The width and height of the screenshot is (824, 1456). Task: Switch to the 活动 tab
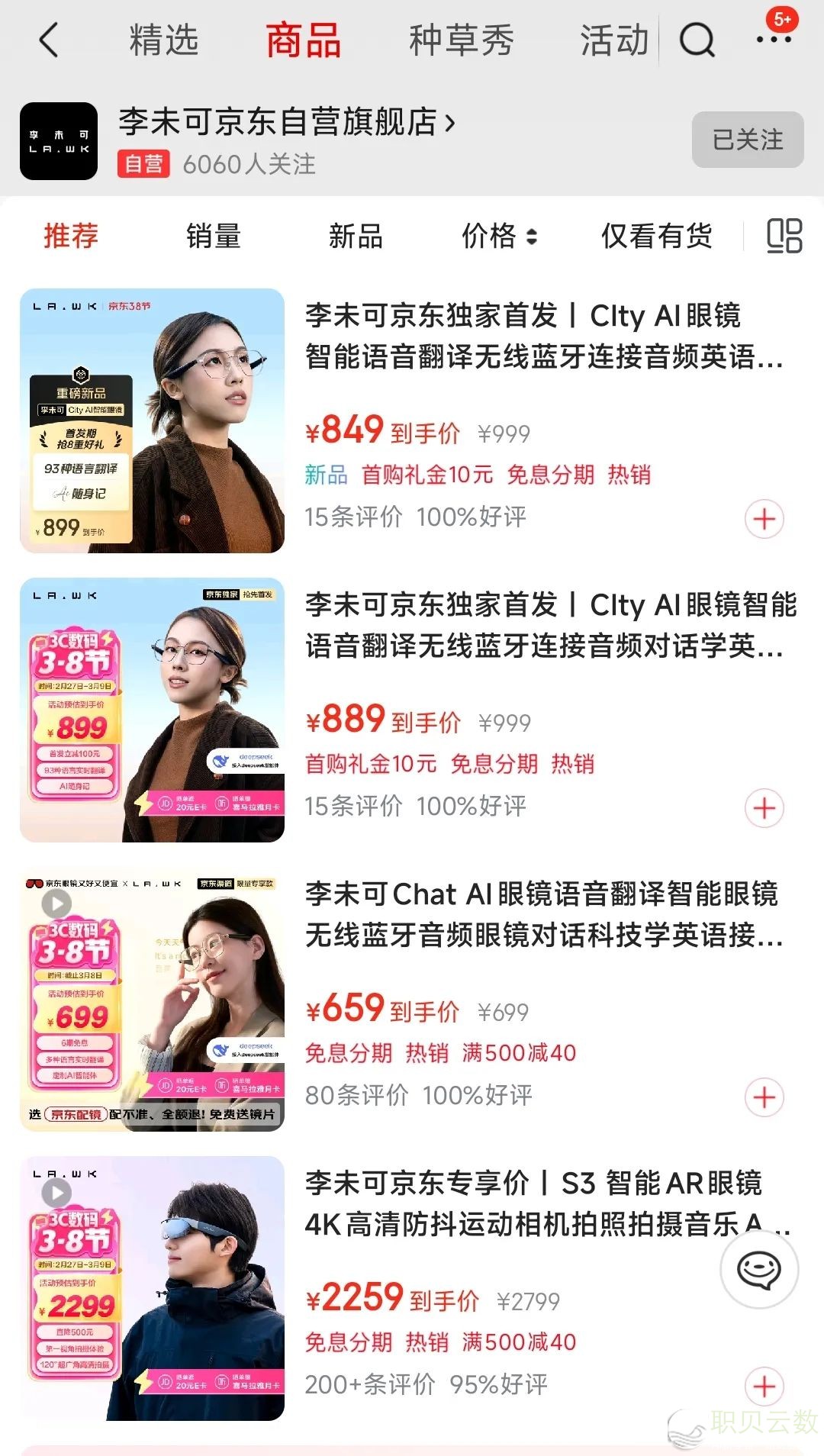(x=613, y=40)
